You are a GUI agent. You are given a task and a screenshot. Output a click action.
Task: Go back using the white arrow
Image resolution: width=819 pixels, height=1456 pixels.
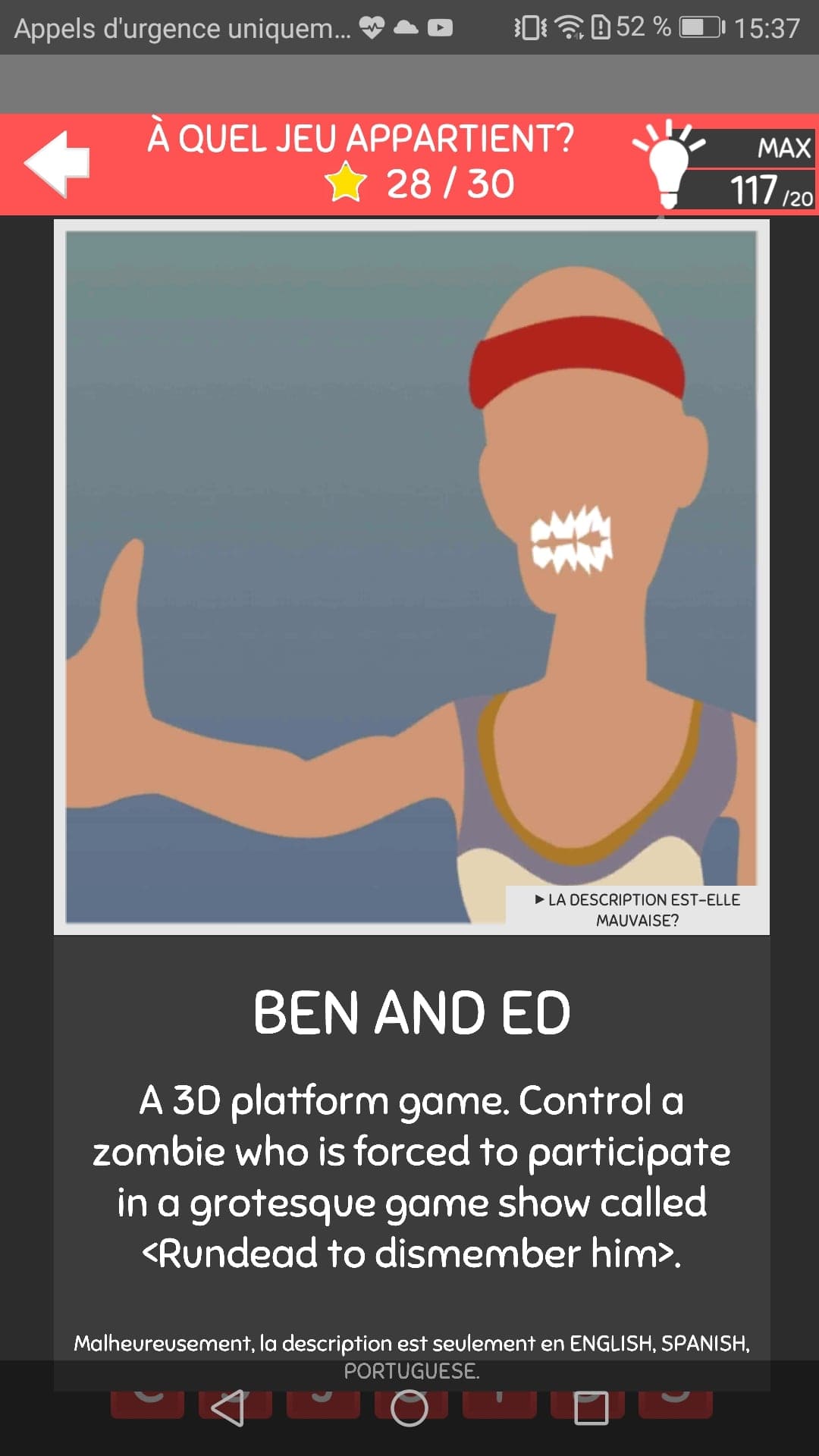pos(57,164)
